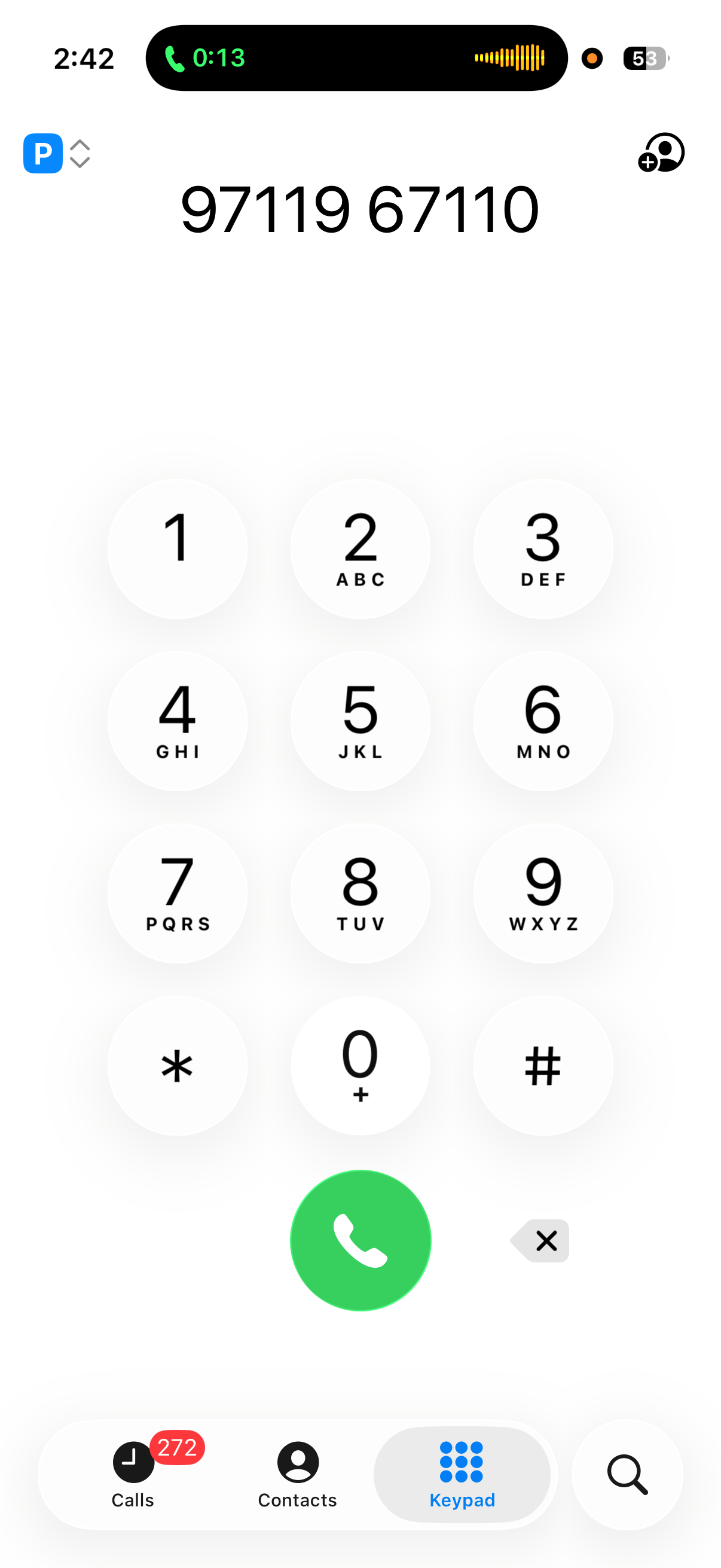This screenshot has height=1568, width=721.
Task: Enter 8 TUV on the keypad
Action: 360,893
